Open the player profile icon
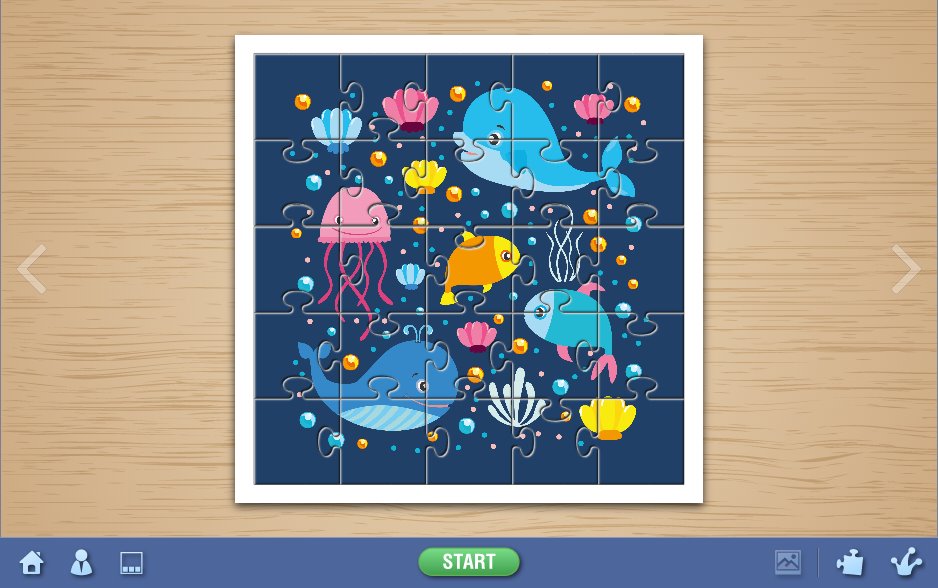 point(82,563)
